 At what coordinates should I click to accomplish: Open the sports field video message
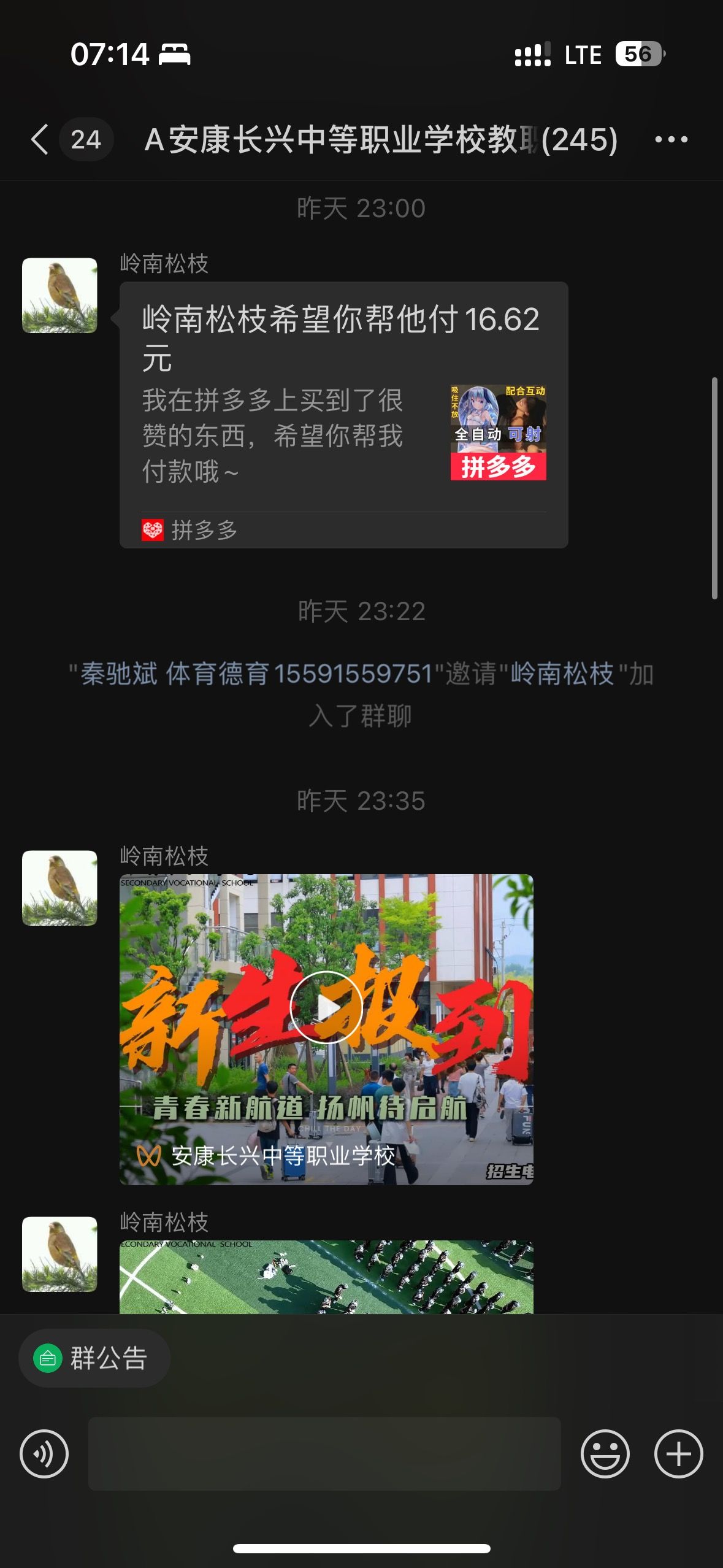[326, 1277]
